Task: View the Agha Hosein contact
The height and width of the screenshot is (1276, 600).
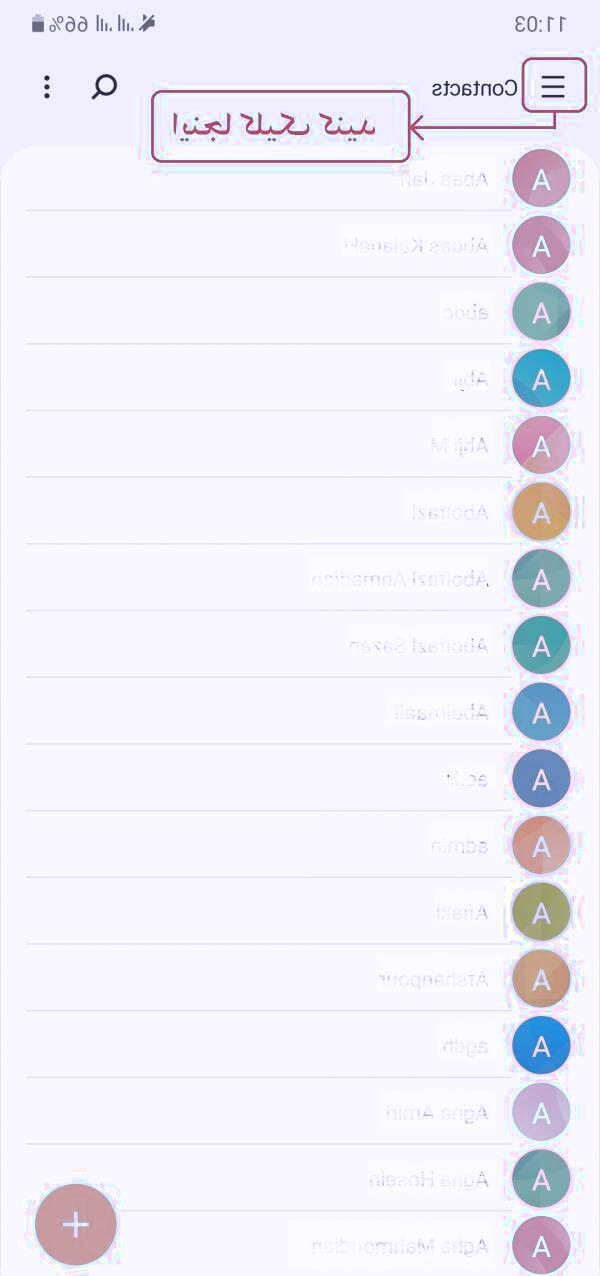Action: [x=428, y=1180]
